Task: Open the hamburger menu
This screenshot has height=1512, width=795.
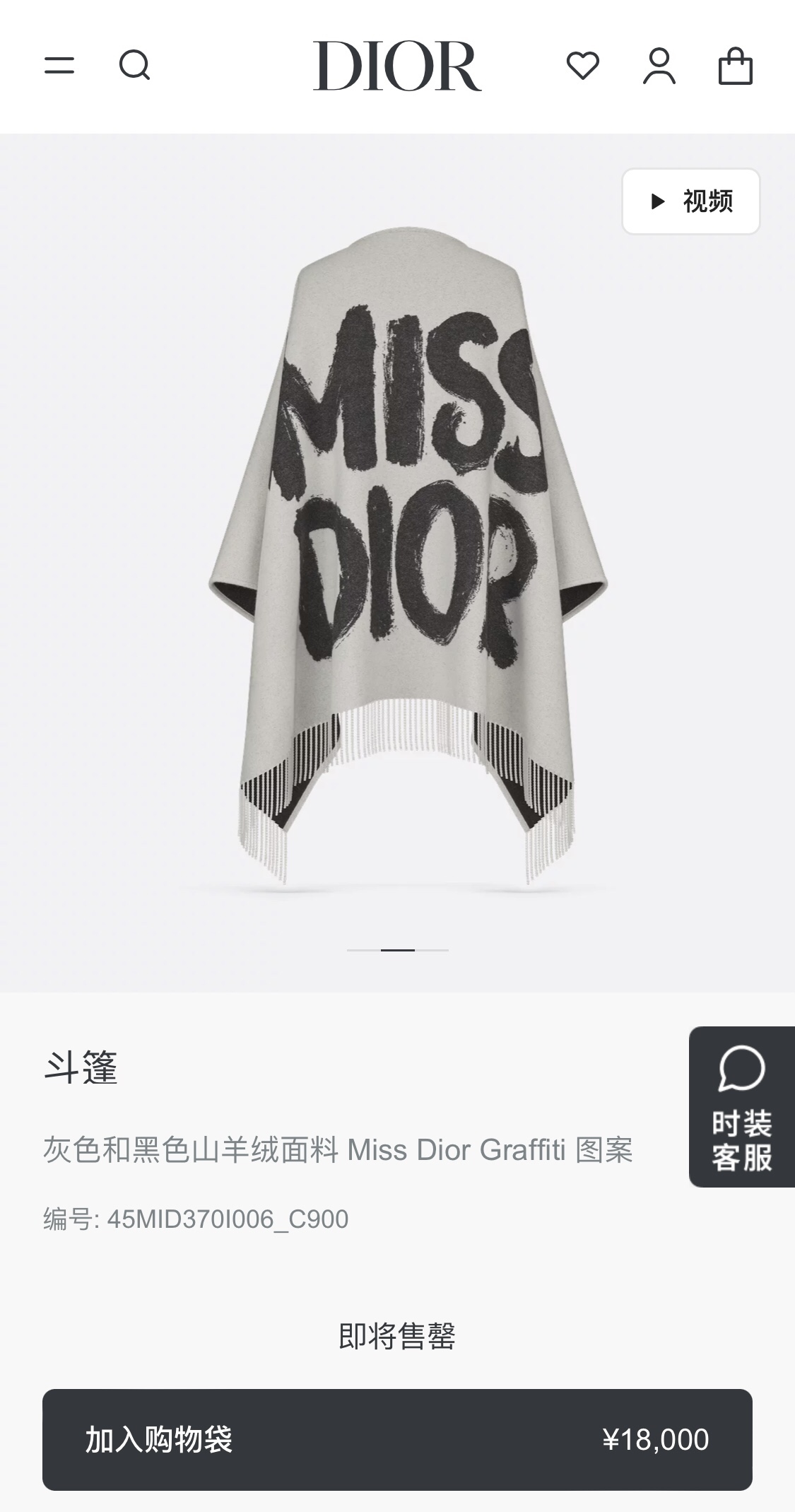Action: tap(59, 66)
